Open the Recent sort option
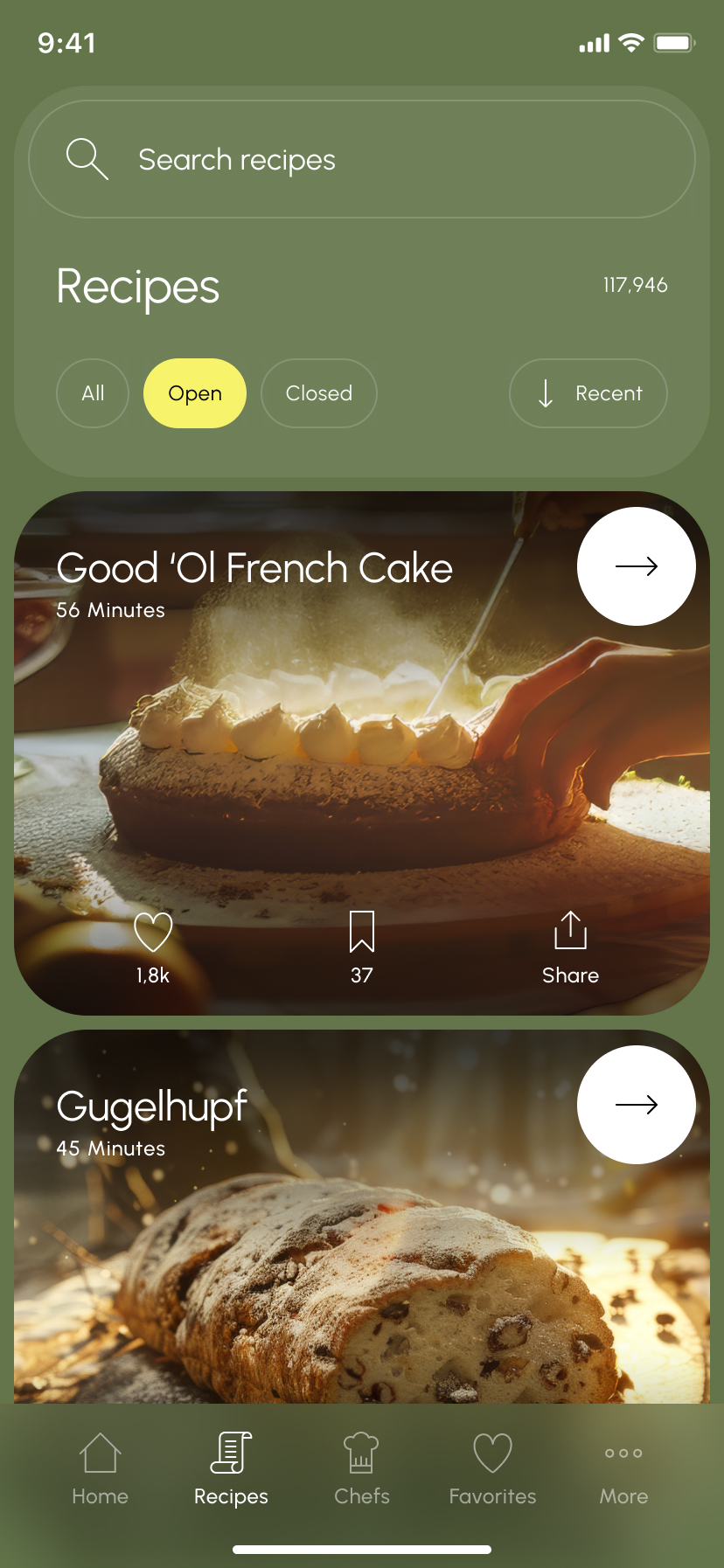The image size is (724, 1568). pyautogui.click(x=588, y=393)
